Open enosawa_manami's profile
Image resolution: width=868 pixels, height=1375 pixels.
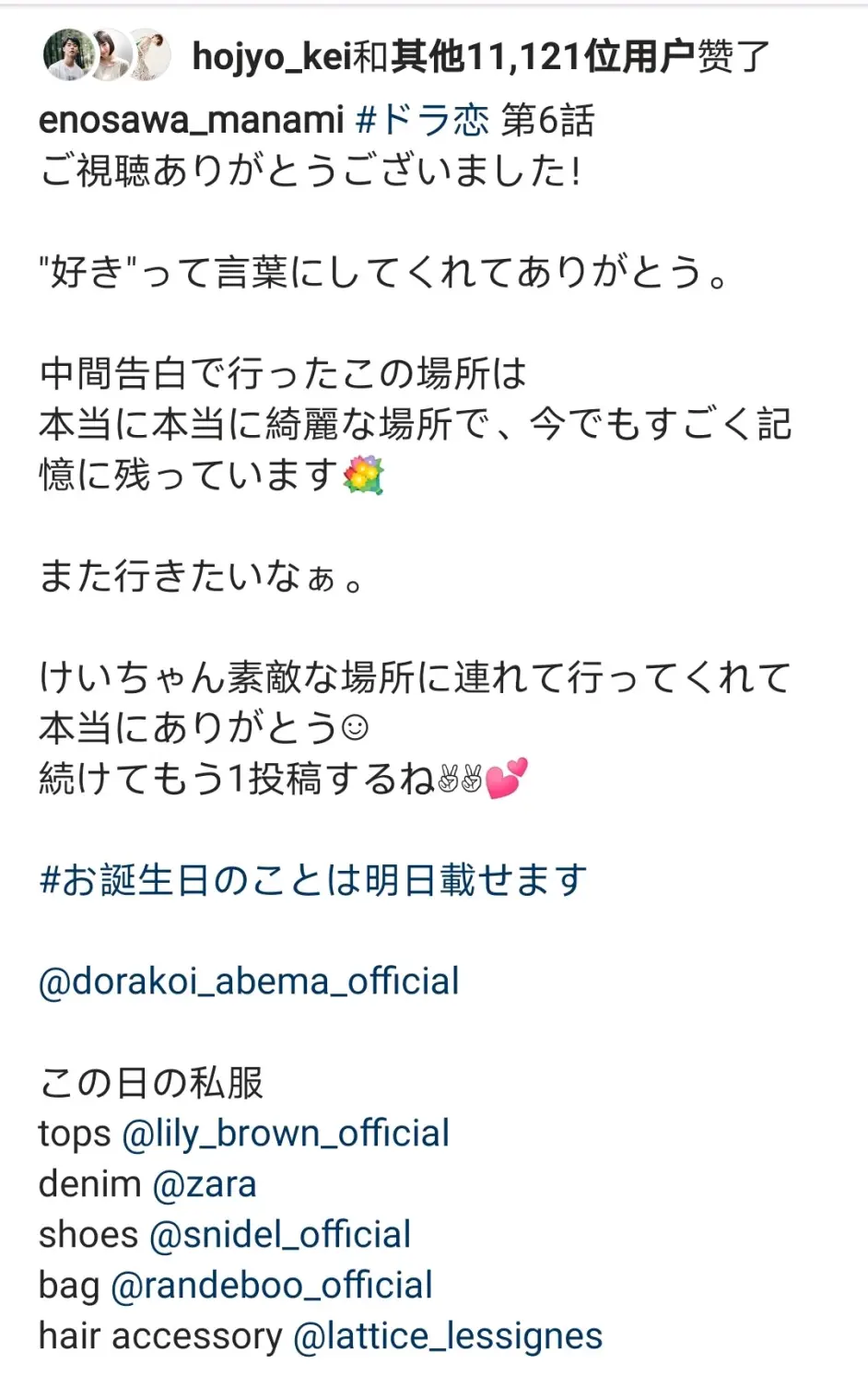191,120
